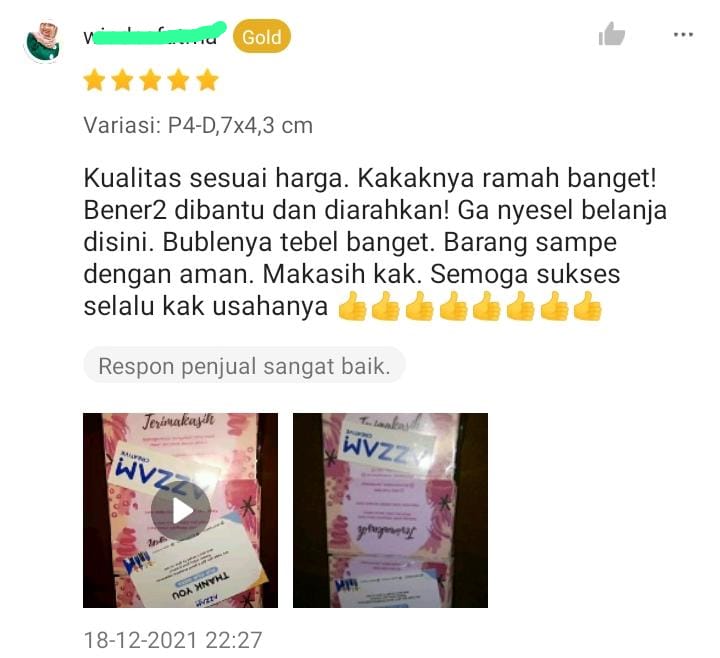
Task: Open the reviewer's profile avatar
Action: (x=44, y=42)
